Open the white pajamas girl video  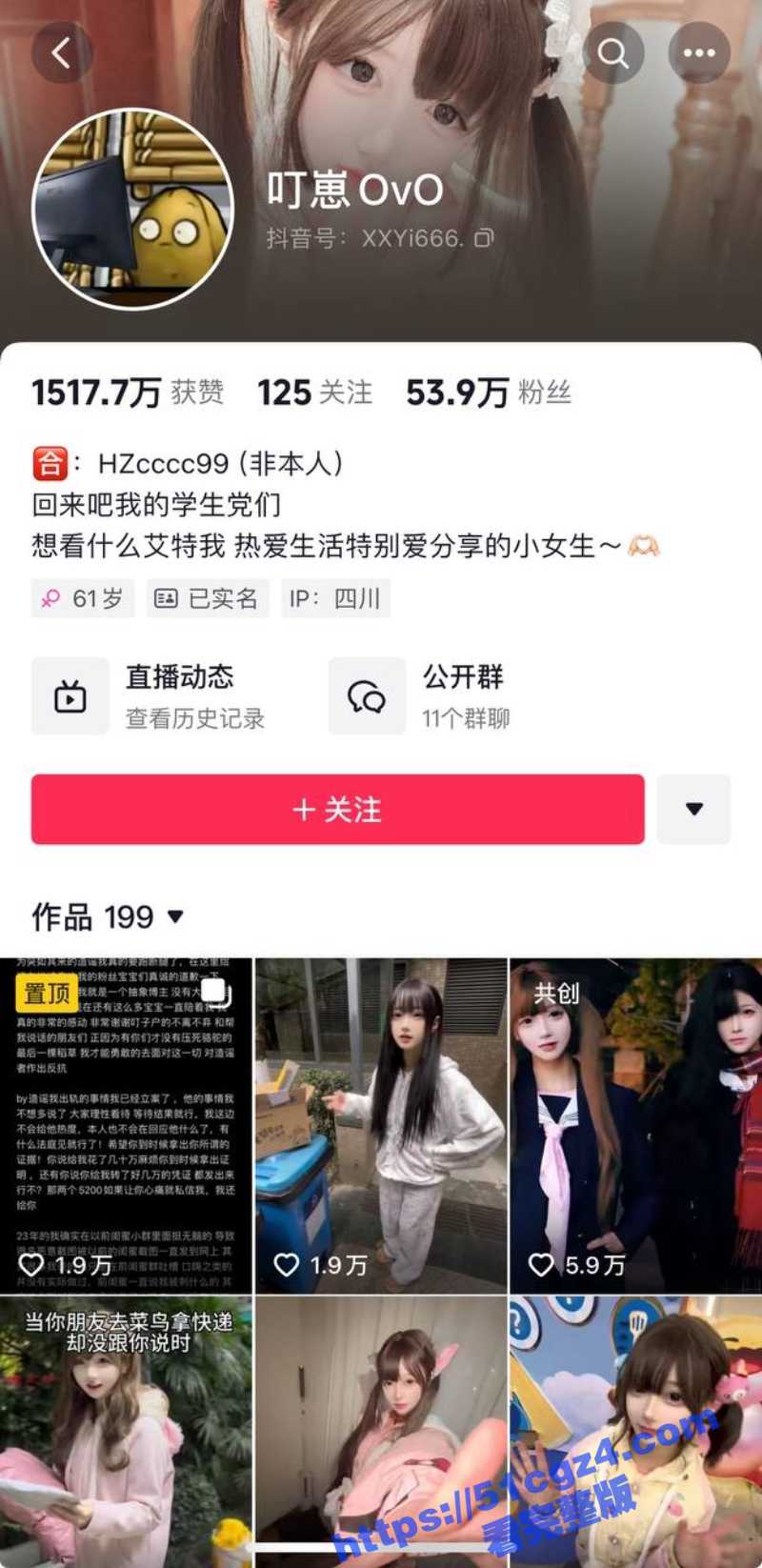381,1124
